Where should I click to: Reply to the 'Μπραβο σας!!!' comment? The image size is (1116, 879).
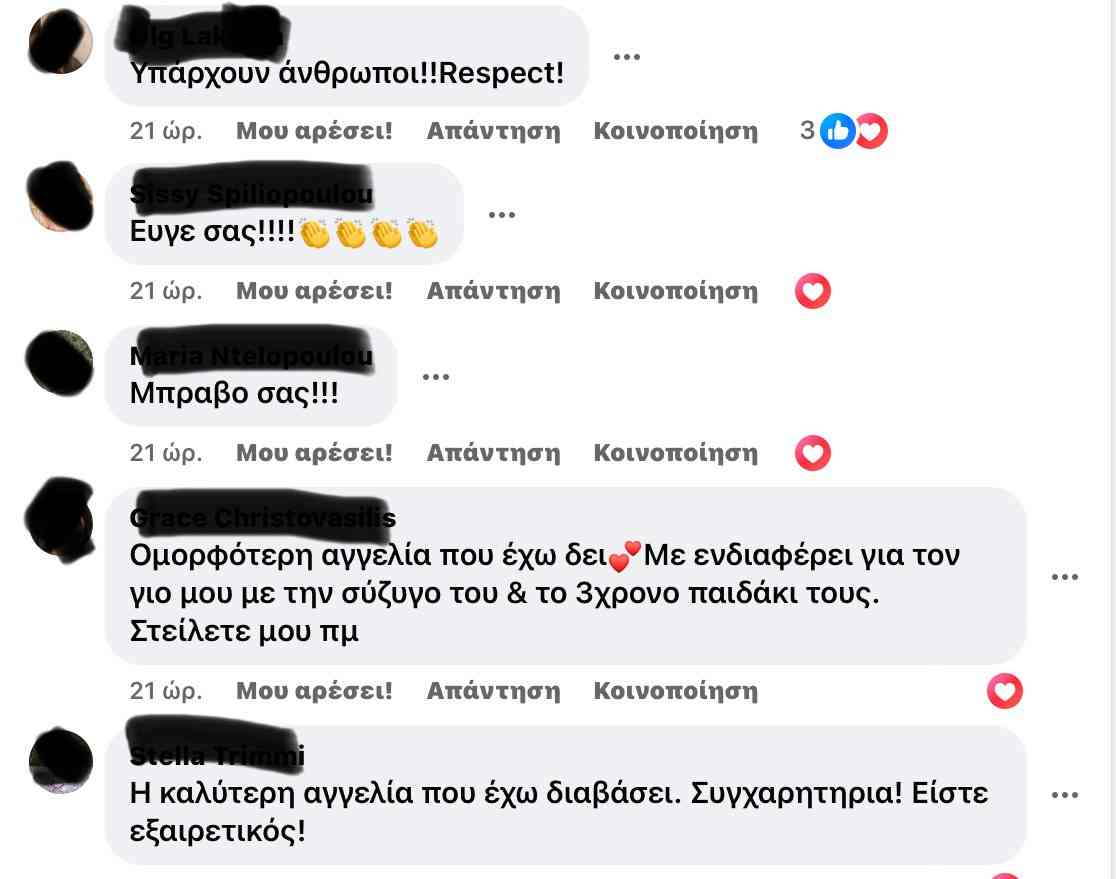click(493, 453)
